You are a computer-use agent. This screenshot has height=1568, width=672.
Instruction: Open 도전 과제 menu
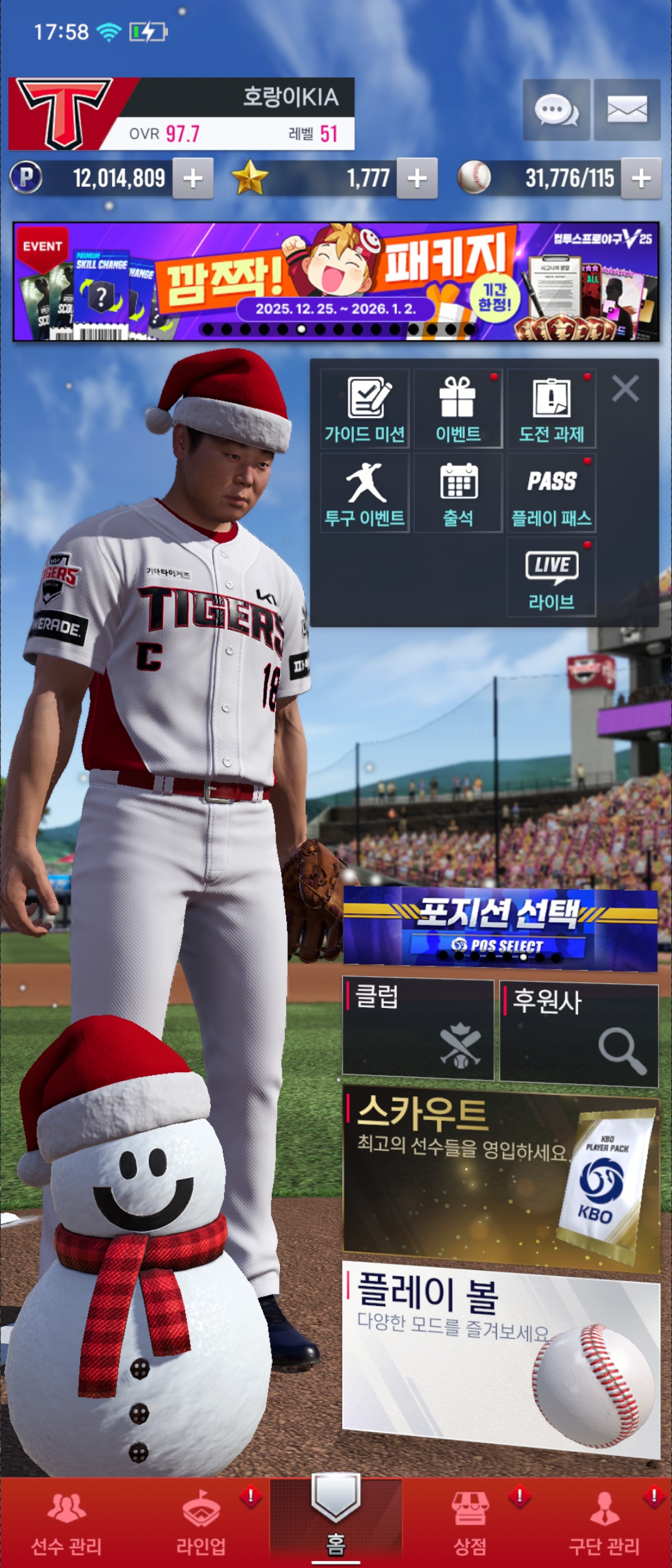[x=551, y=408]
